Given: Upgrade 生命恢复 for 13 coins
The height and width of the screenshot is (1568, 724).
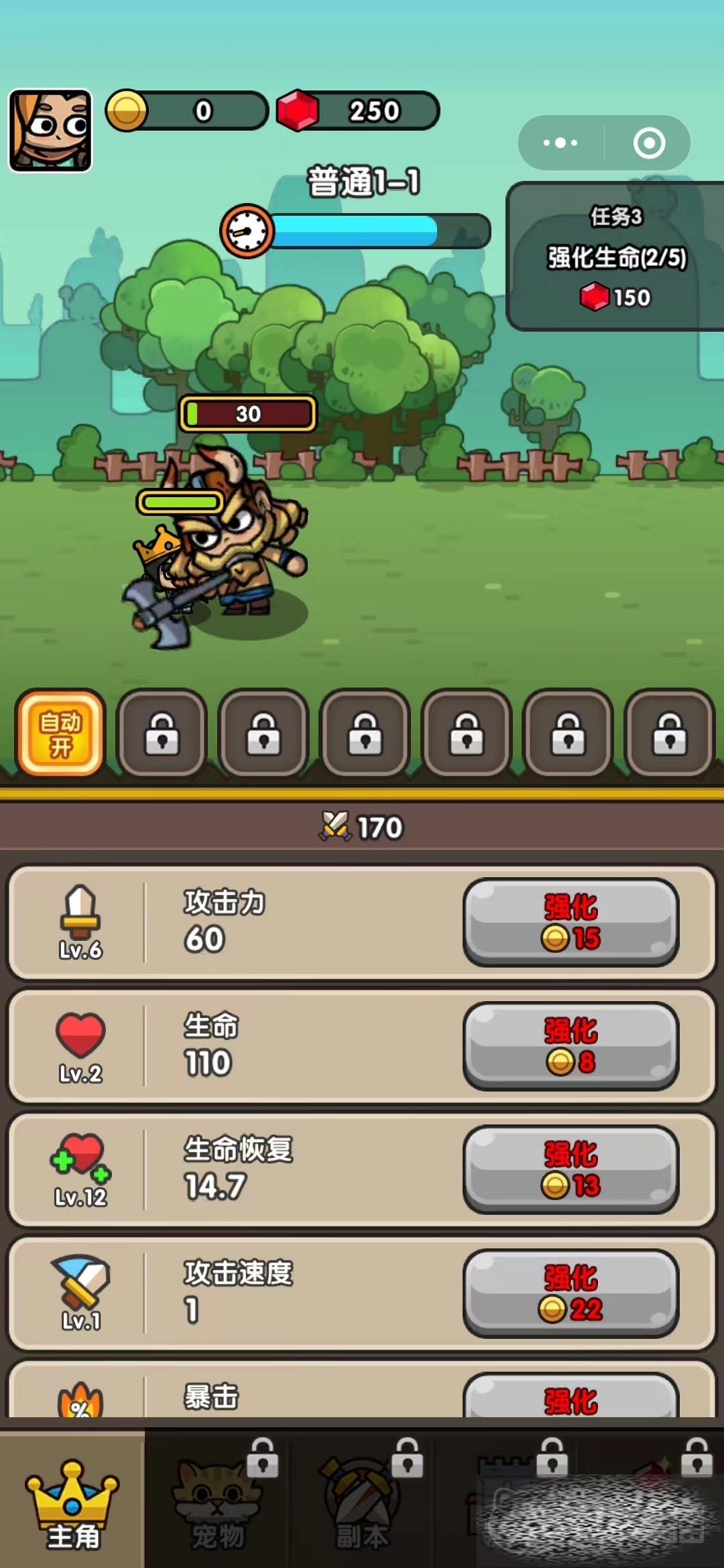Looking at the screenshot, I should (570, 1169).
